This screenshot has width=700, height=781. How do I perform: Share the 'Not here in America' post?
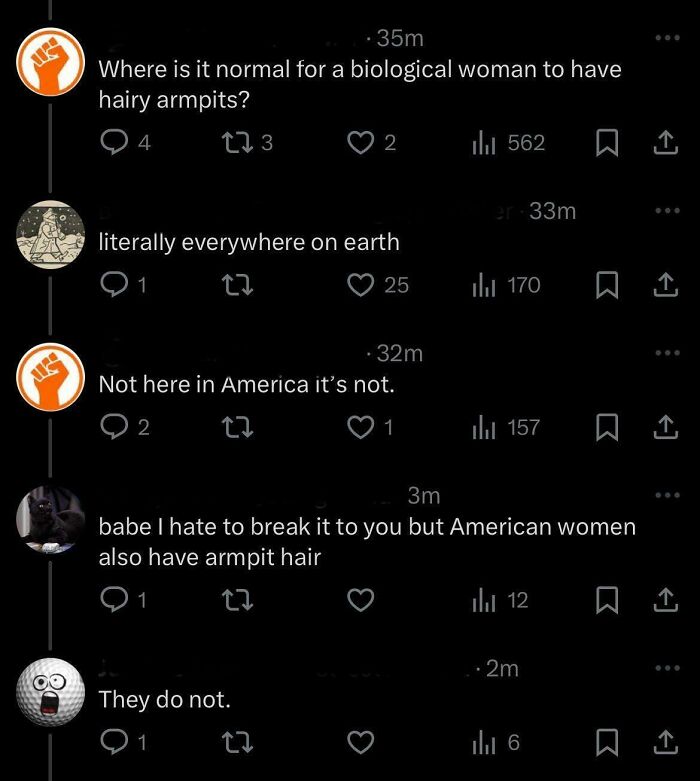[x=664, y=427]
